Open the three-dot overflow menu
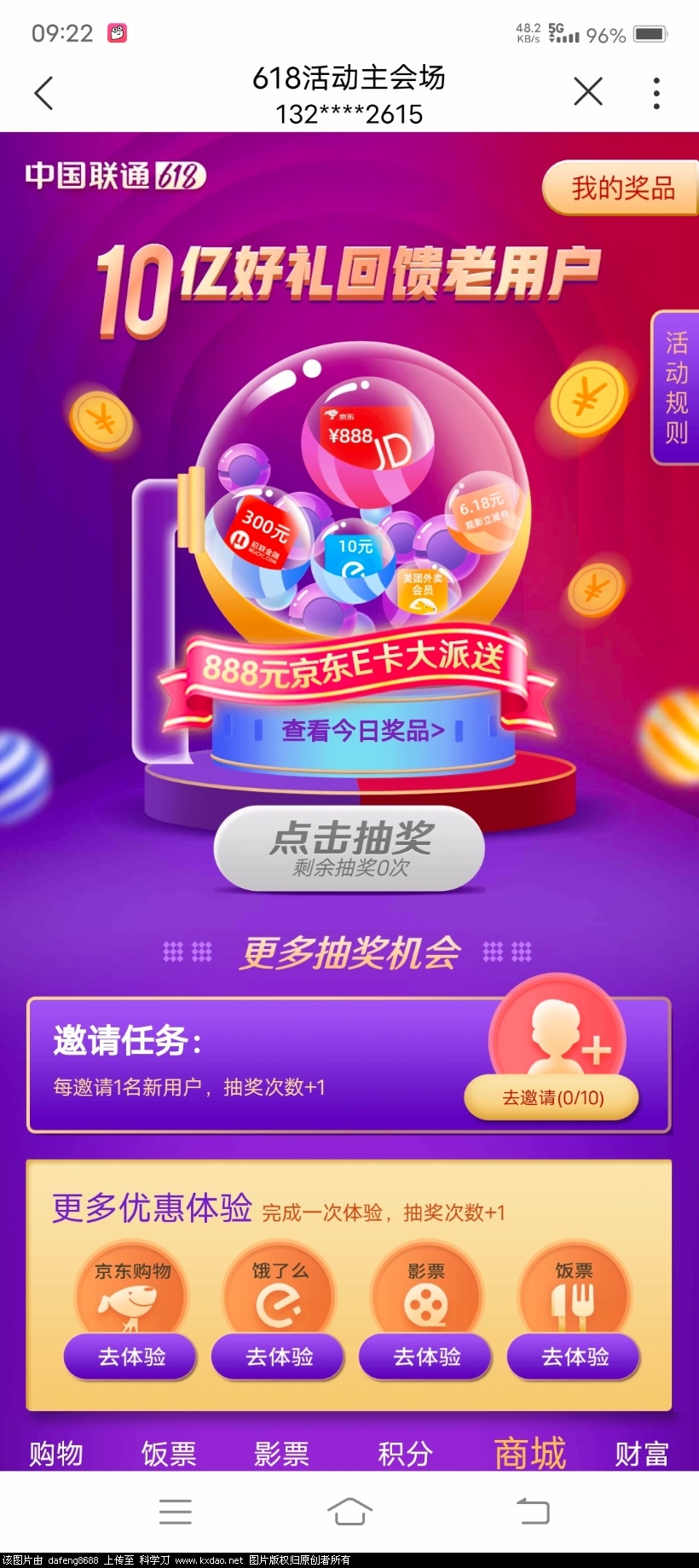 pyautogui.click(x=656, y=93)
